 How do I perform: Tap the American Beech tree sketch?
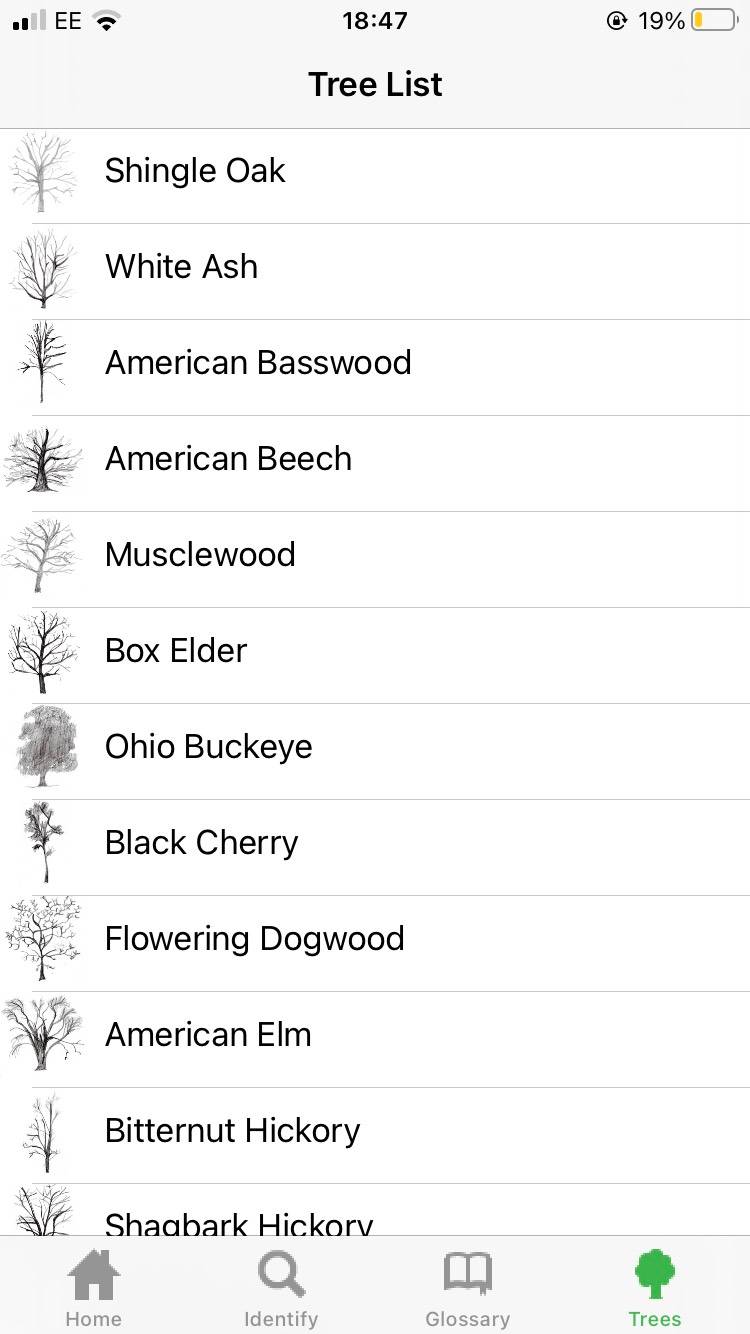pyautogui.click(x=43, y=462)
